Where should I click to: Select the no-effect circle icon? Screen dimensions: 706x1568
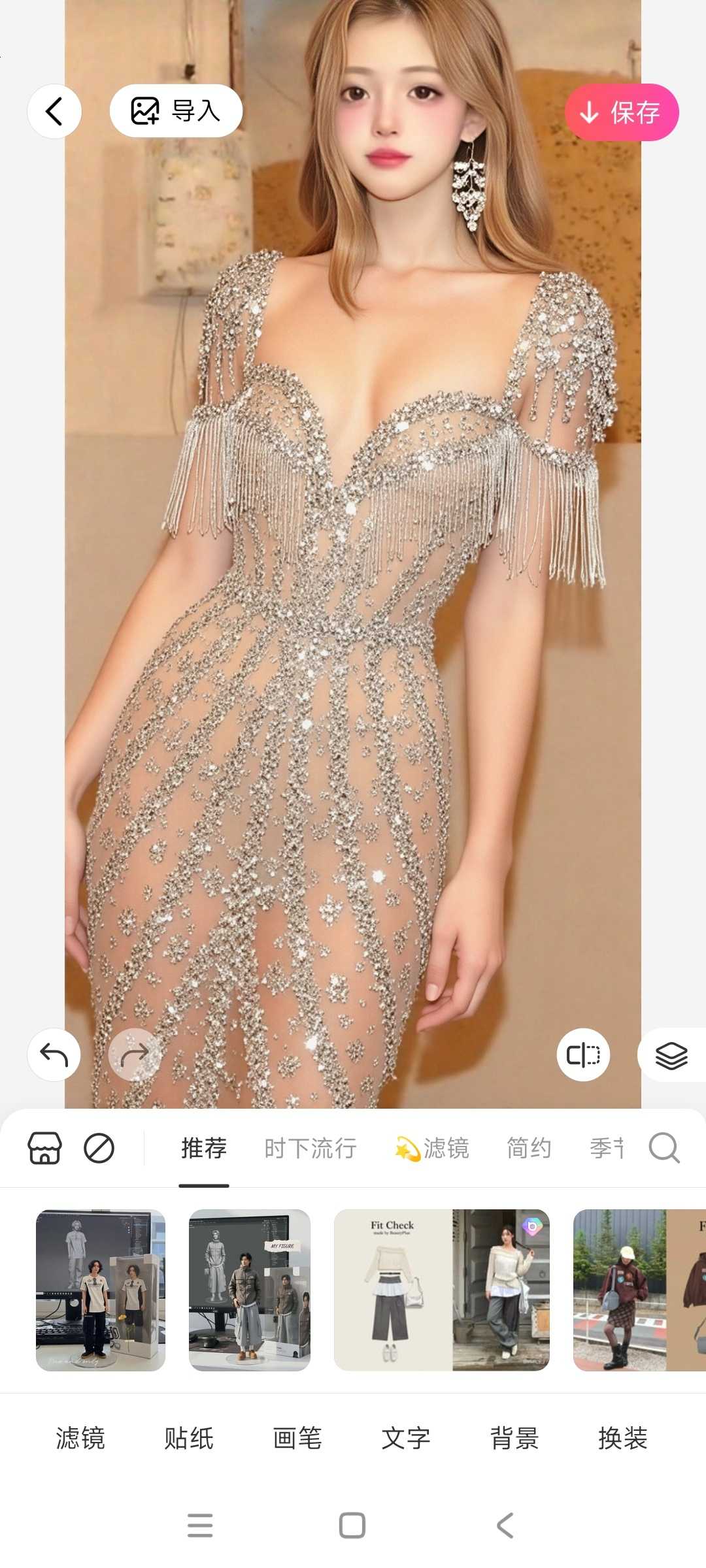point(99,1148)
